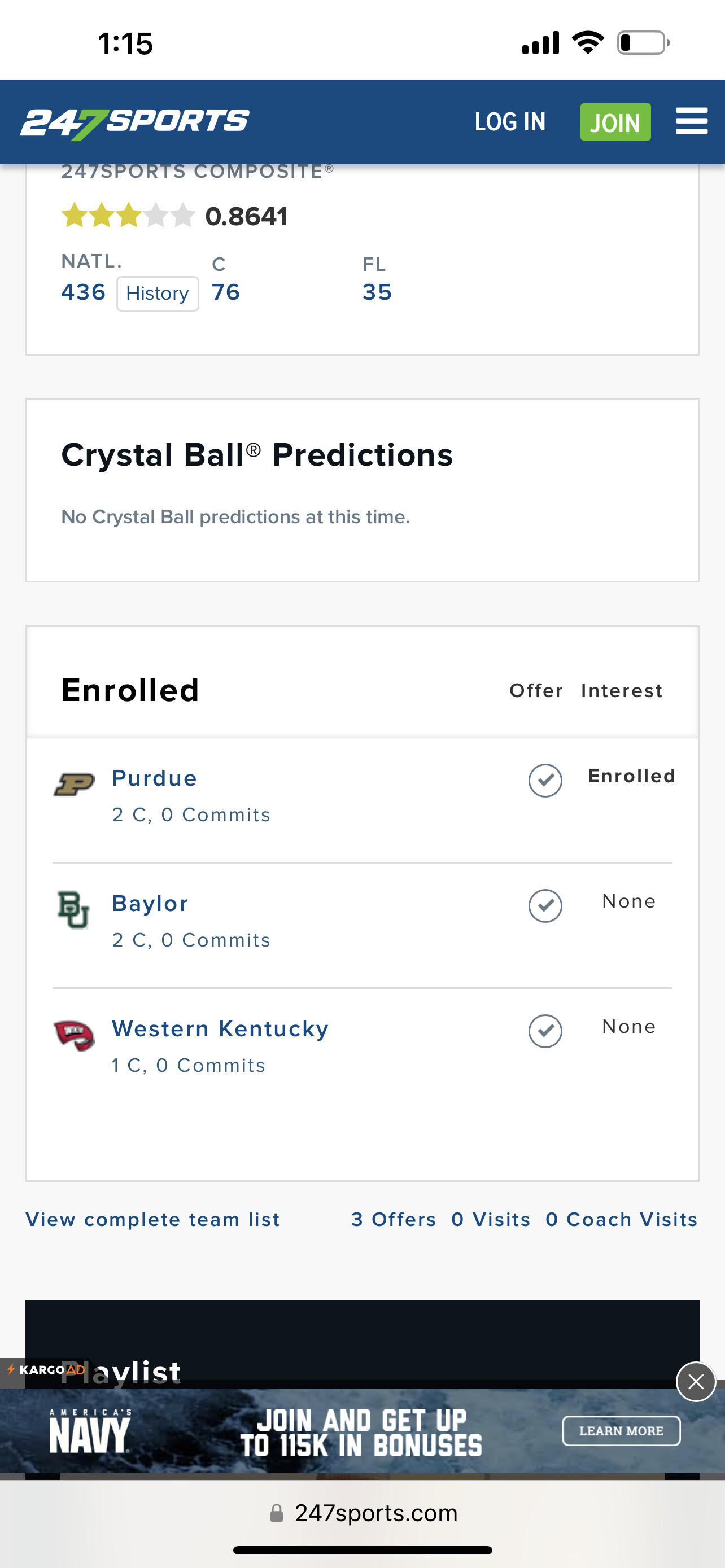Open the 0 Coach Visits link
This screenshot has height=1568, width=725.
622,1219
